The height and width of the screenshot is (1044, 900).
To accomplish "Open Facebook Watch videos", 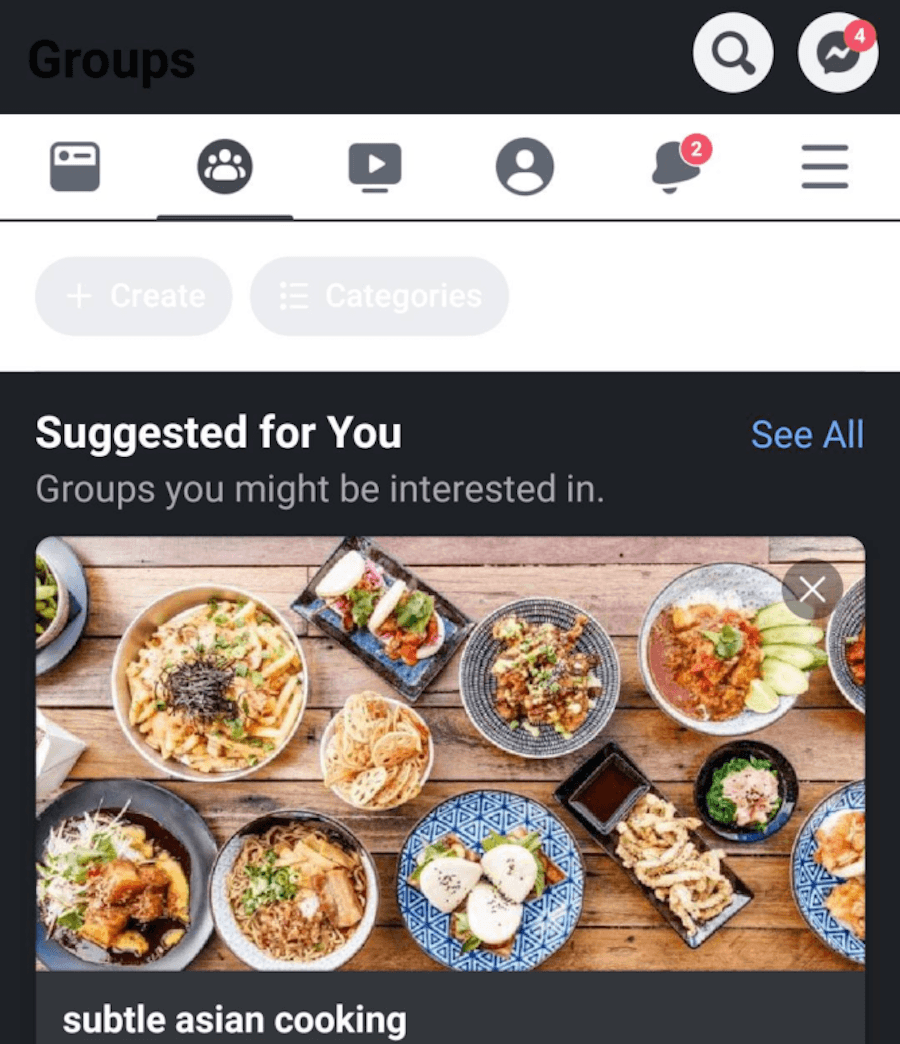I will [x=375, y=167].
